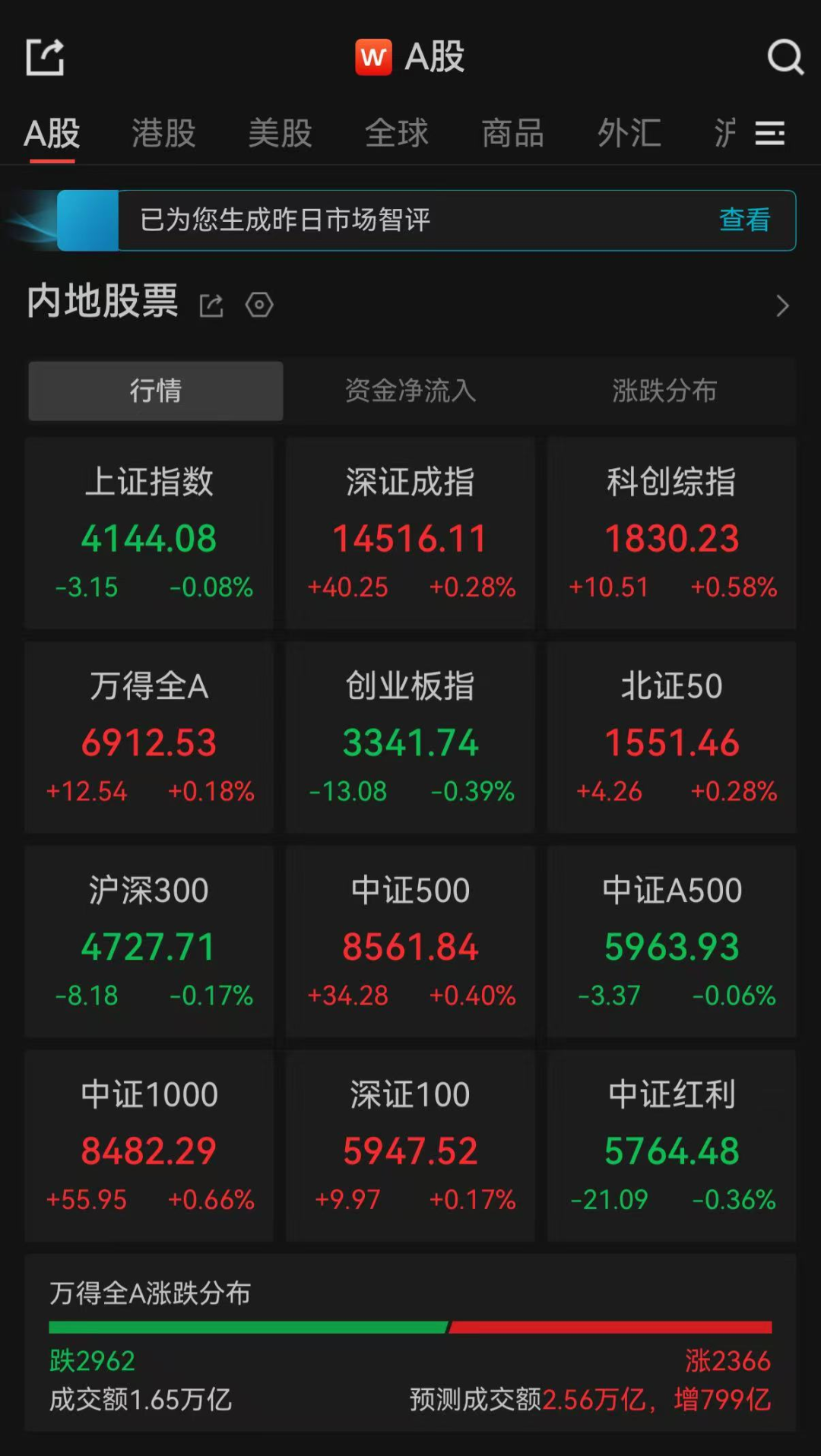Image resolution: width=821 pixels, height=1456 pixels.
Task: Click the share icon beside 内地股票
Action: coord(211,305)
